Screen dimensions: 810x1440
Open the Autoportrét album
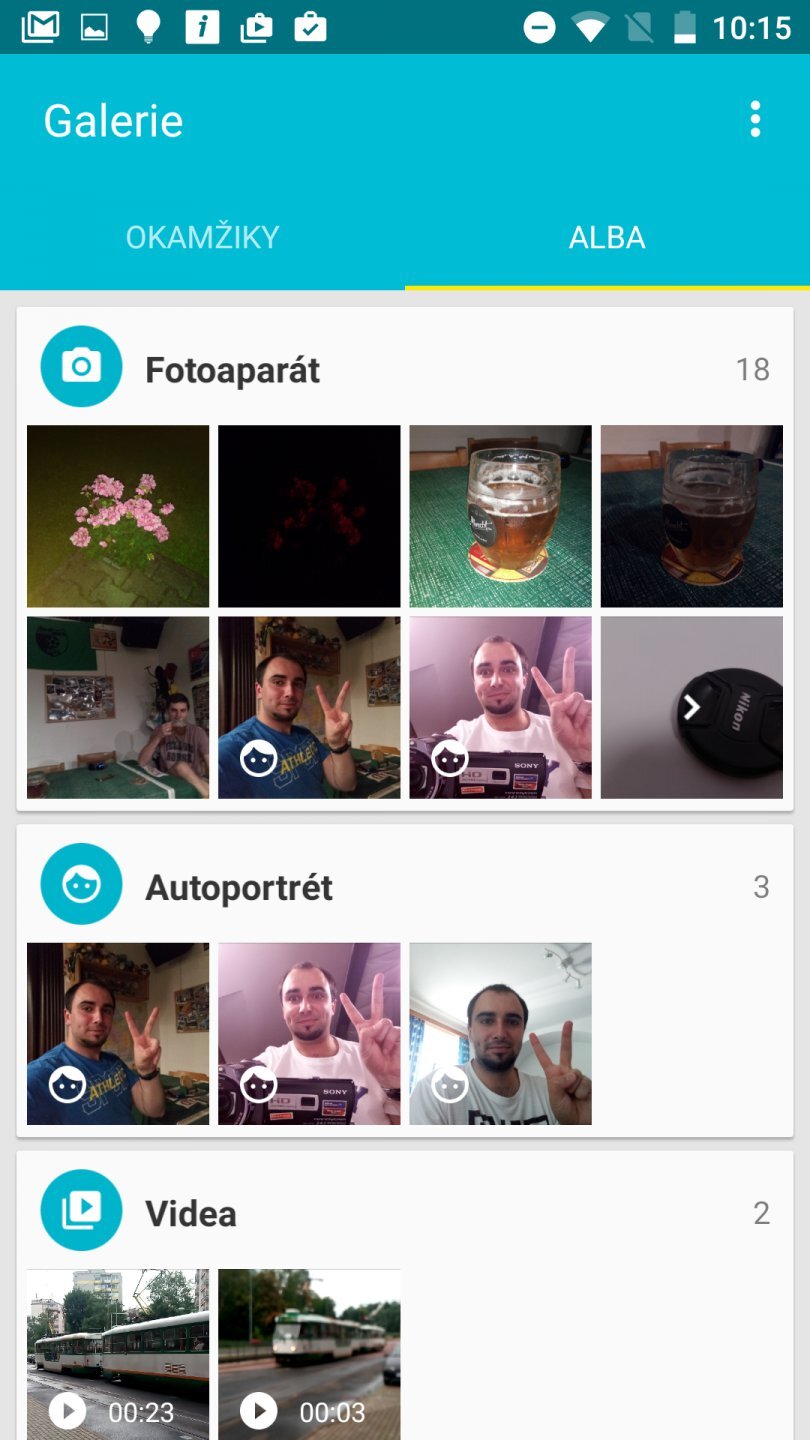click(x=239, y=887)
